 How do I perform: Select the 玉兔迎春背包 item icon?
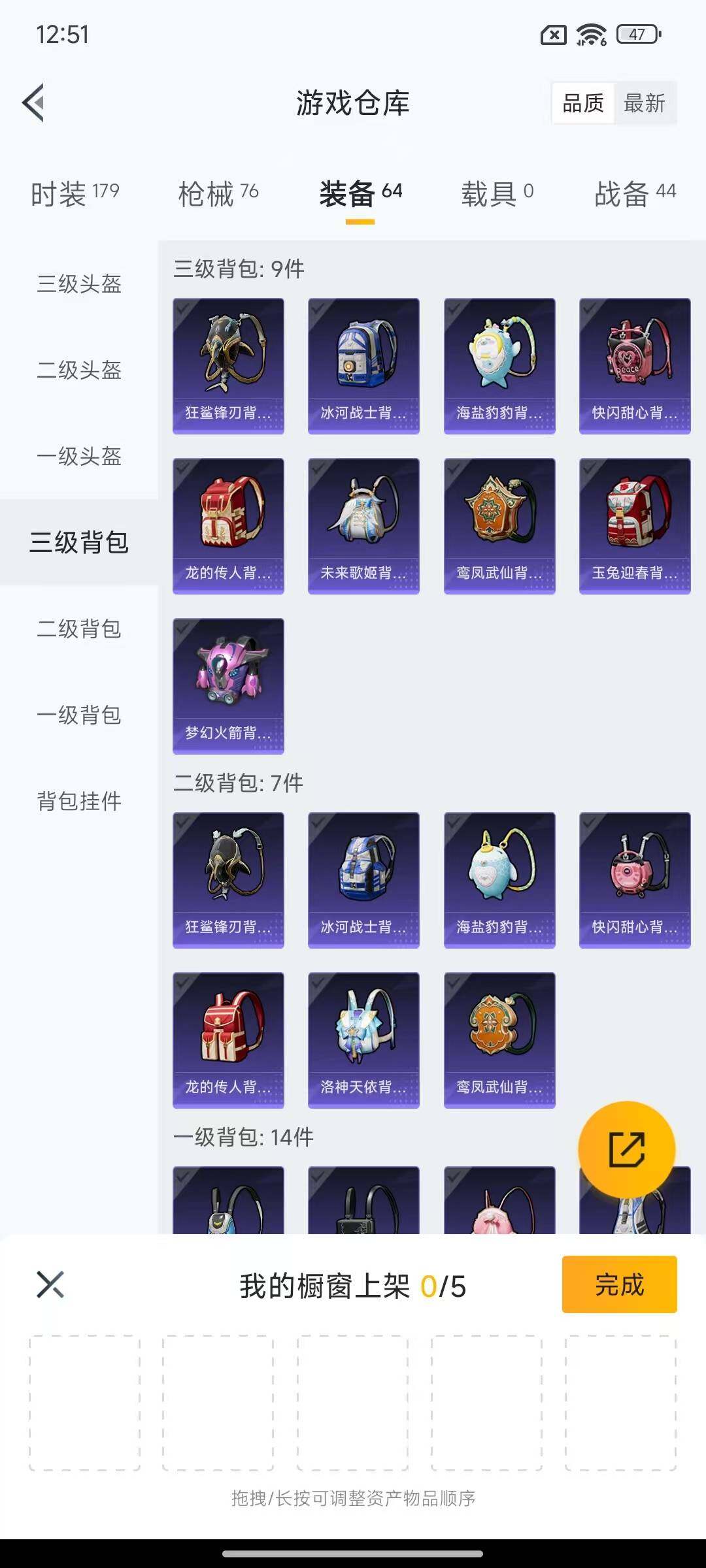tap(634, 525)
